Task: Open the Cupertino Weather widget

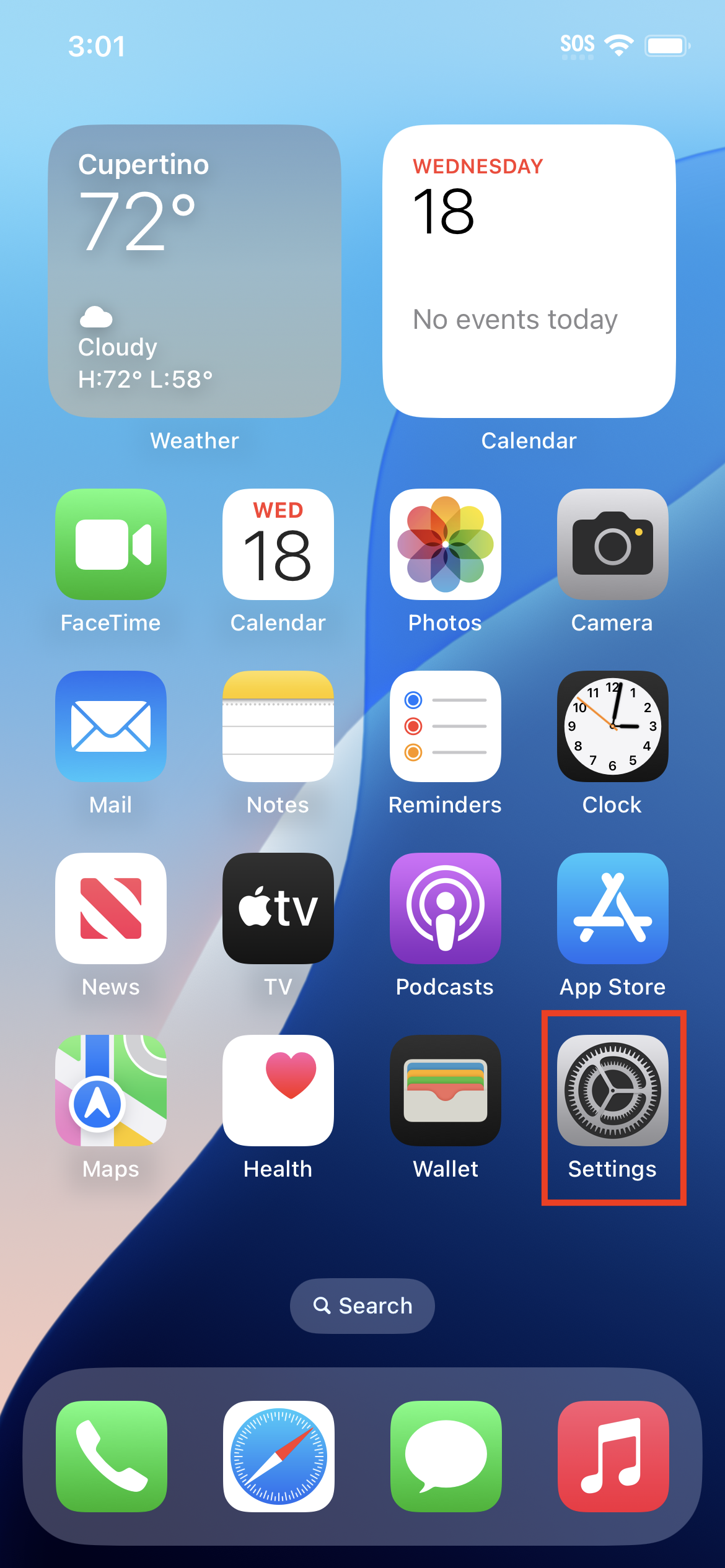Action: pyautogui.click(x=195, y=271)
